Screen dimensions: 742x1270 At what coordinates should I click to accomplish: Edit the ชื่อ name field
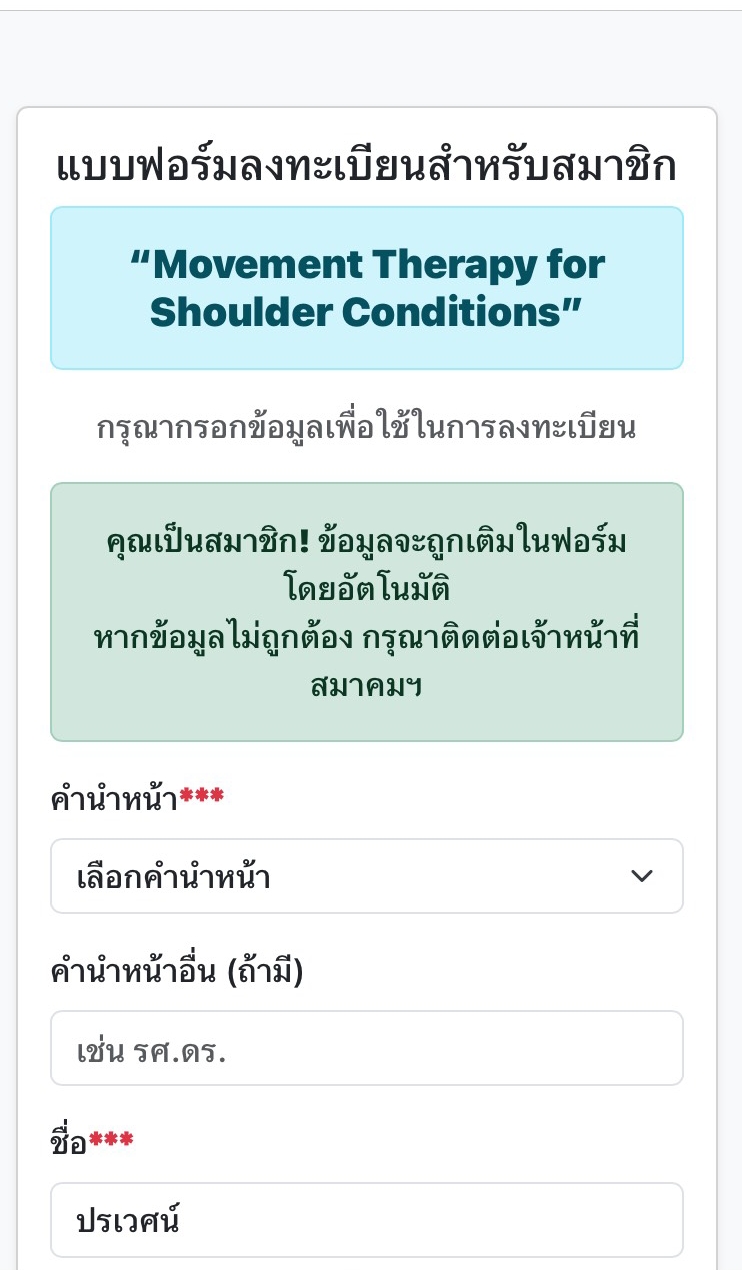click(x=366, y=1220)
